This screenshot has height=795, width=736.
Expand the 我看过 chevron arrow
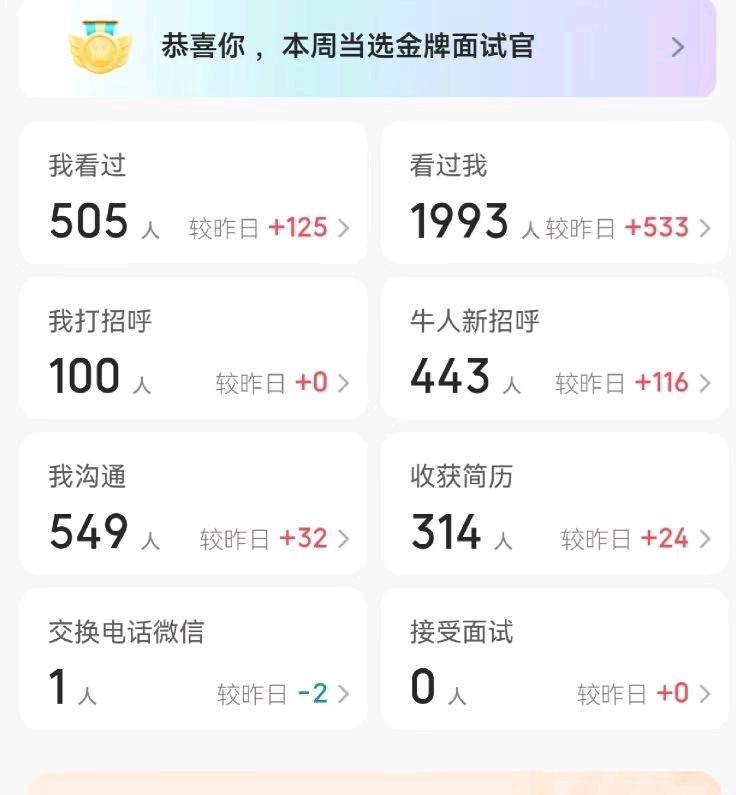[x=344, y=227]
